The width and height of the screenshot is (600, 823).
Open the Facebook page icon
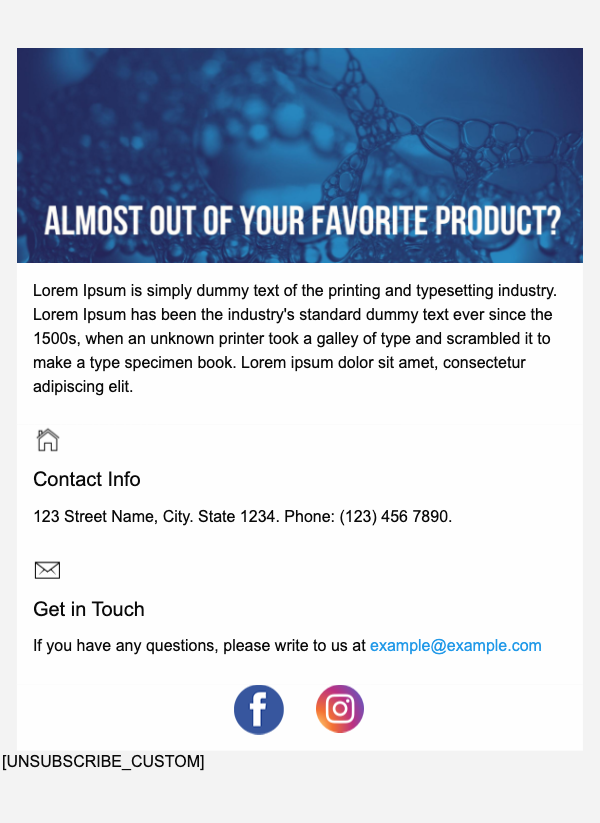point(259,710)
